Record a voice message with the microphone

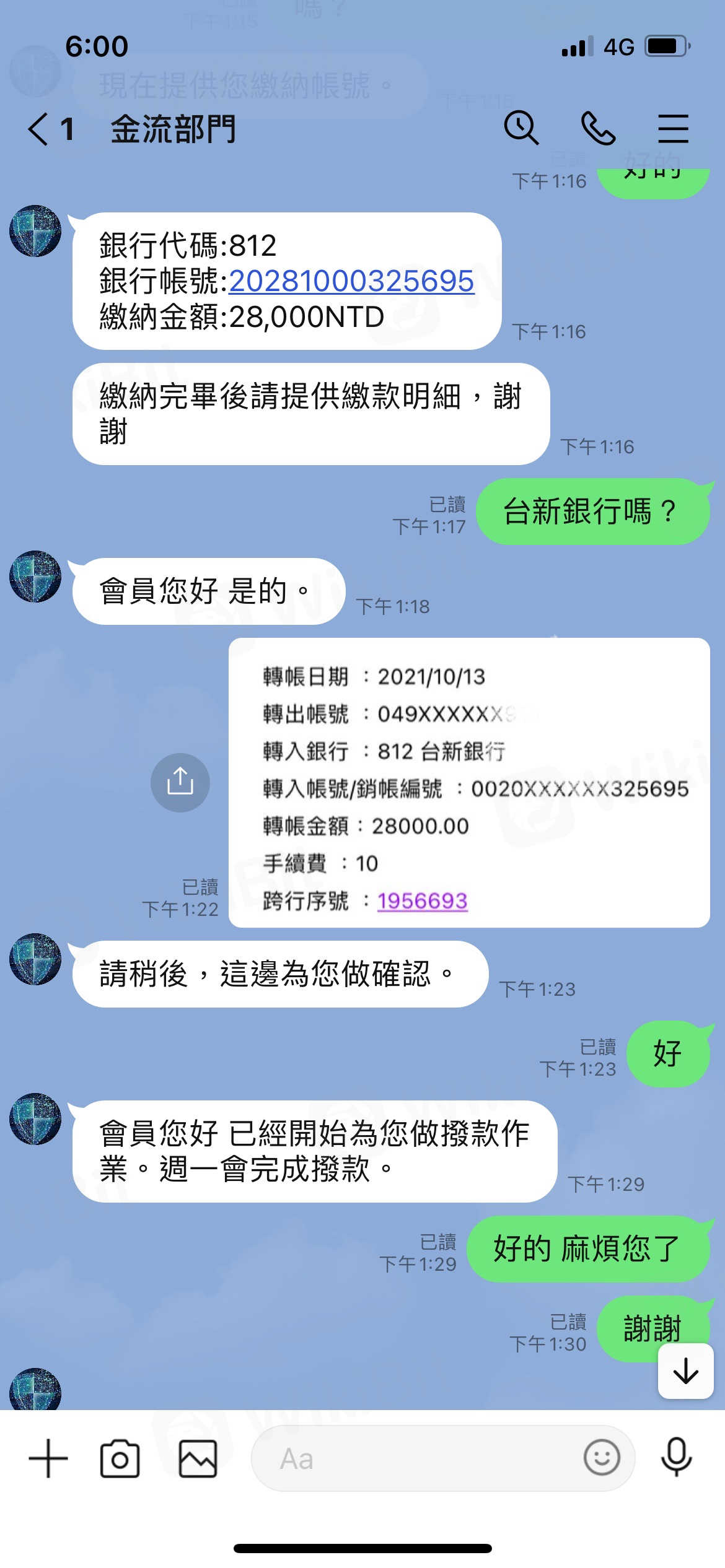click(676, 1457)
